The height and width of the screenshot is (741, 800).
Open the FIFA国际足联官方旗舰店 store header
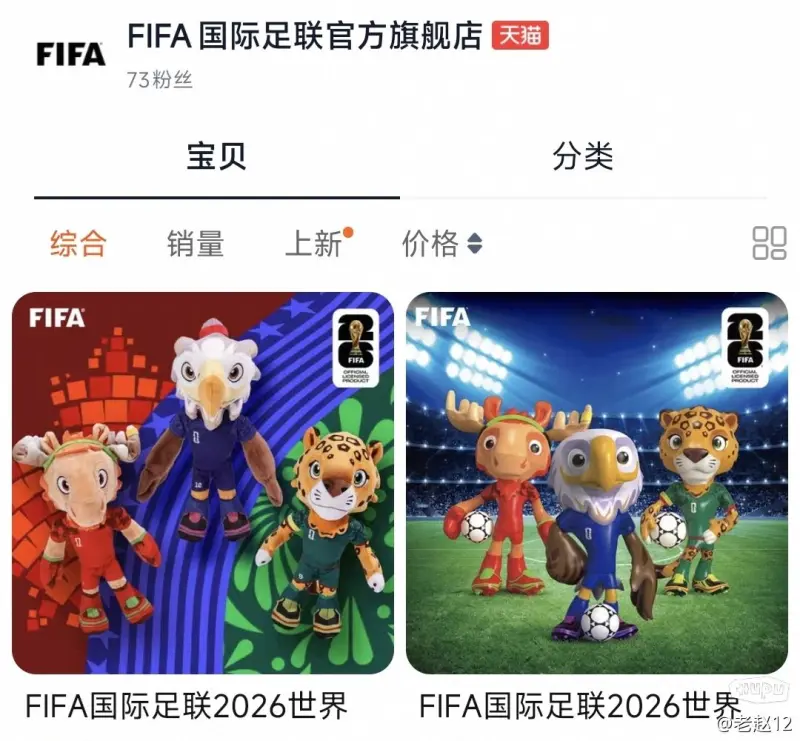point(308,37)
